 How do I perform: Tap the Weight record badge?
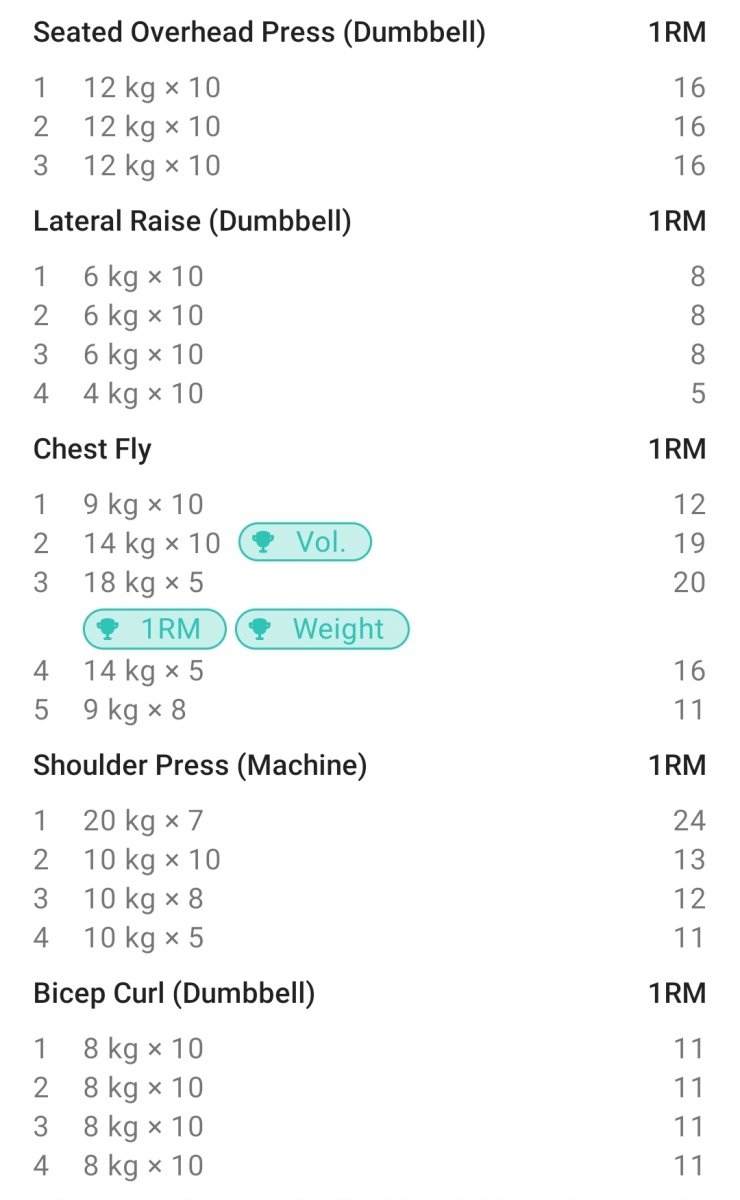(x=322, y=628)
